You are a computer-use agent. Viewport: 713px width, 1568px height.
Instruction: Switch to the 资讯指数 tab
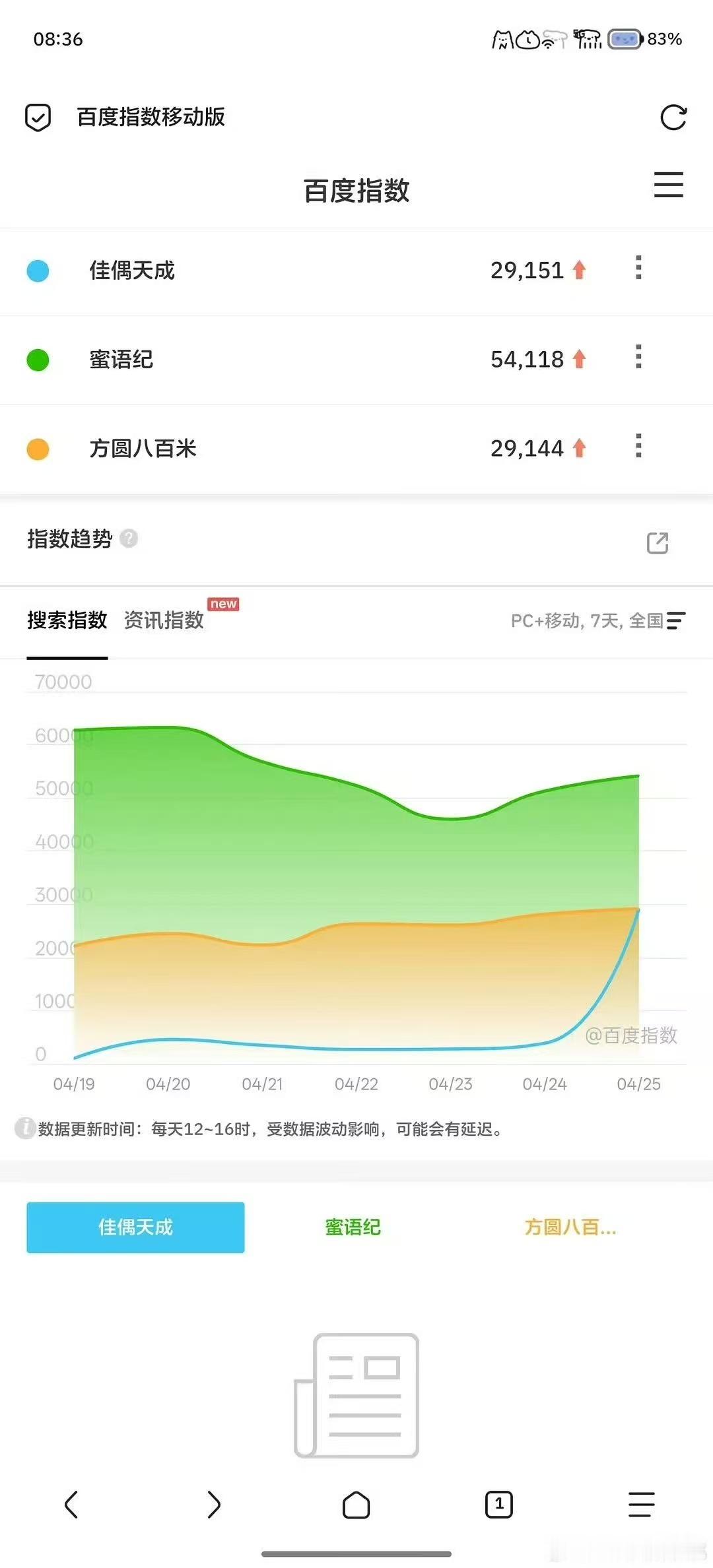click(163, 621)
